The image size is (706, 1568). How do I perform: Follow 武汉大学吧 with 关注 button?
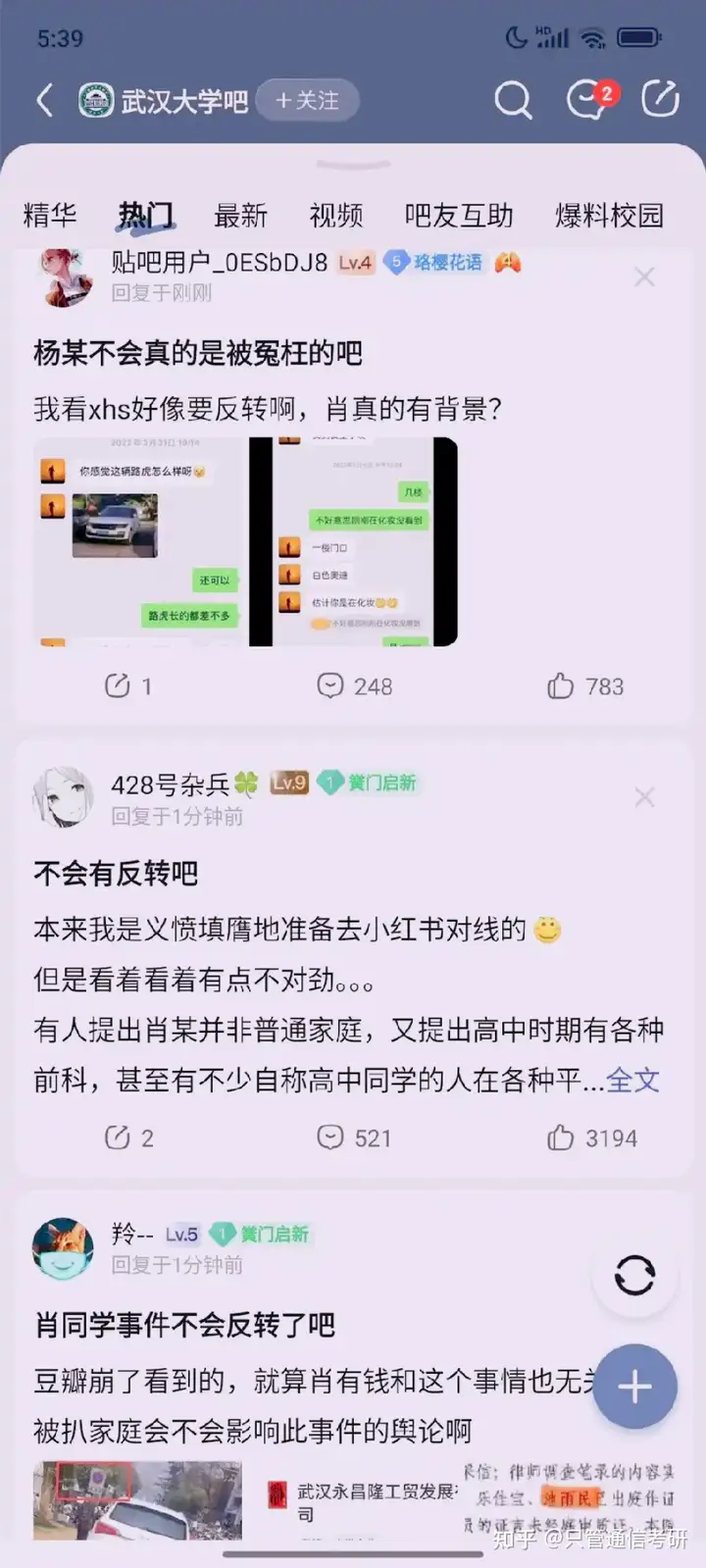coord(308,100)
